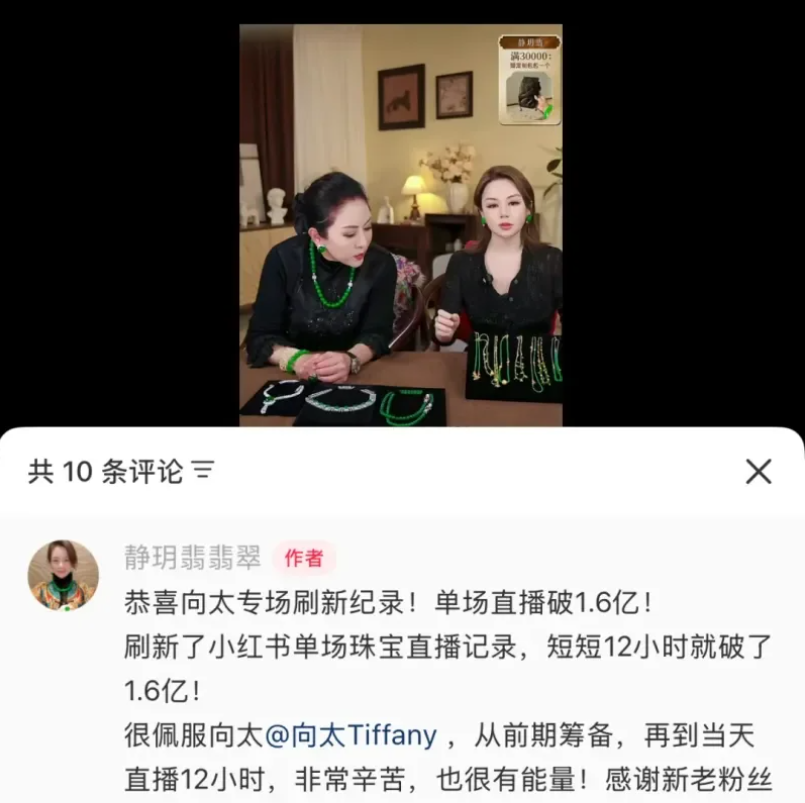Open the comment sort options icon

203,471
